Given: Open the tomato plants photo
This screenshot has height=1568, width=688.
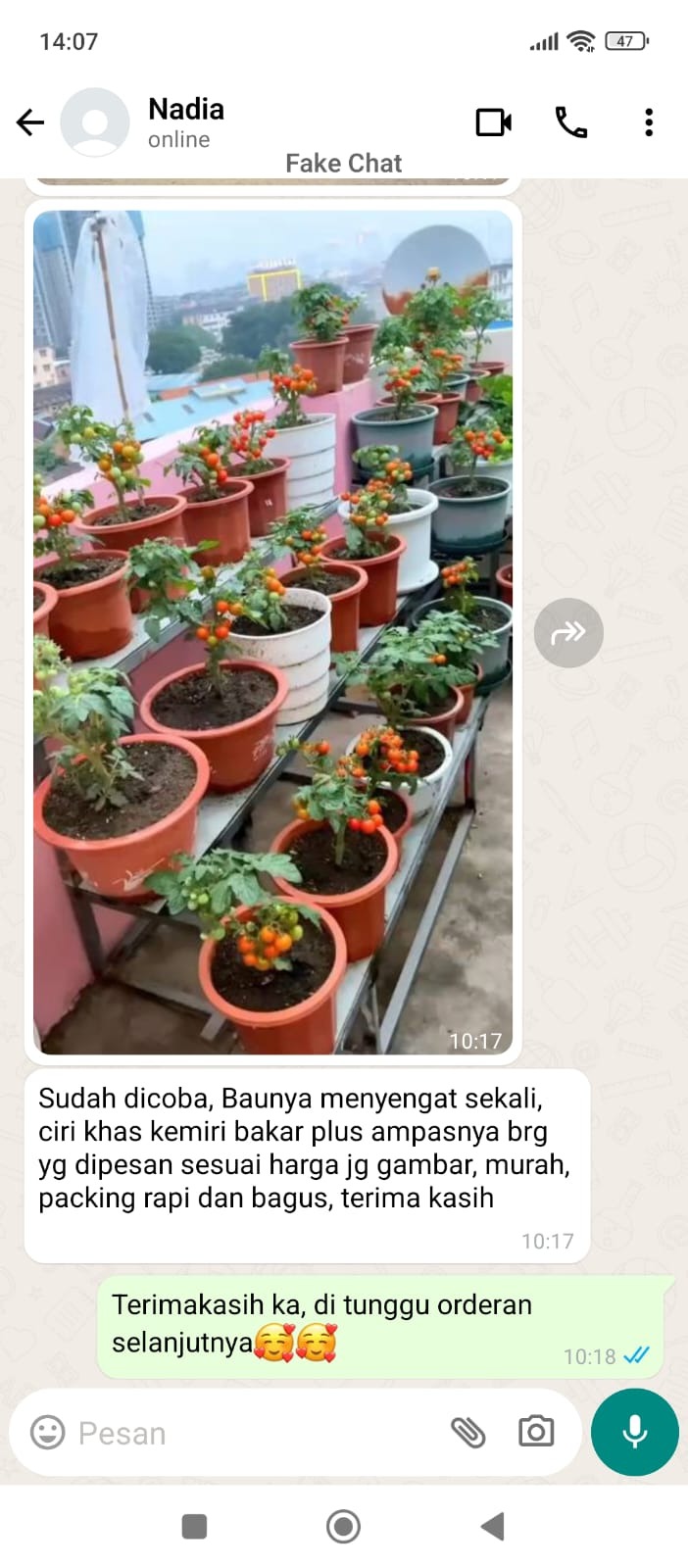Looking at the screenshot, I should tap(272, 632).
